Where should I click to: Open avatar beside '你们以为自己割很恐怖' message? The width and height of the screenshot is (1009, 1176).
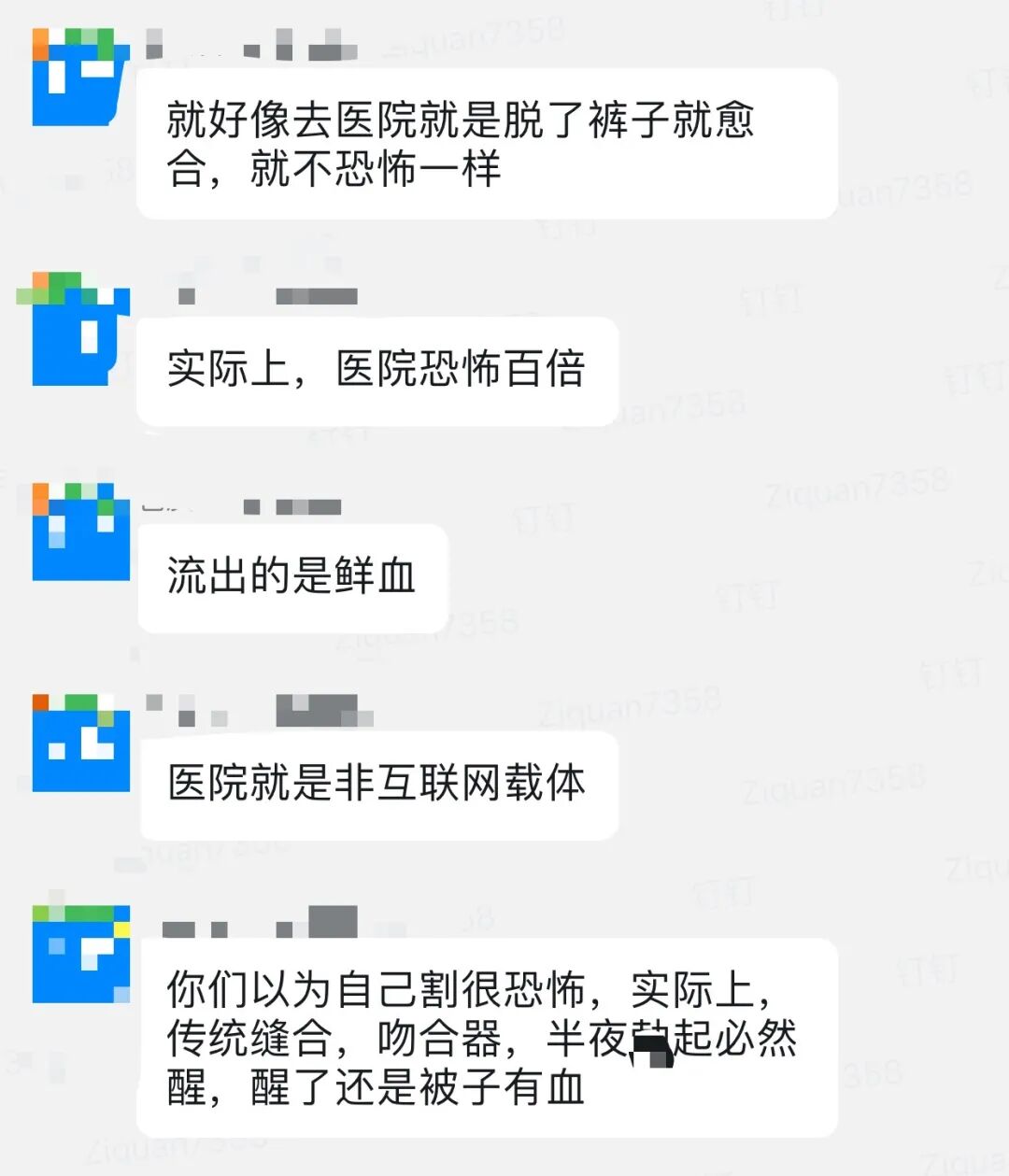click(80, 954)
